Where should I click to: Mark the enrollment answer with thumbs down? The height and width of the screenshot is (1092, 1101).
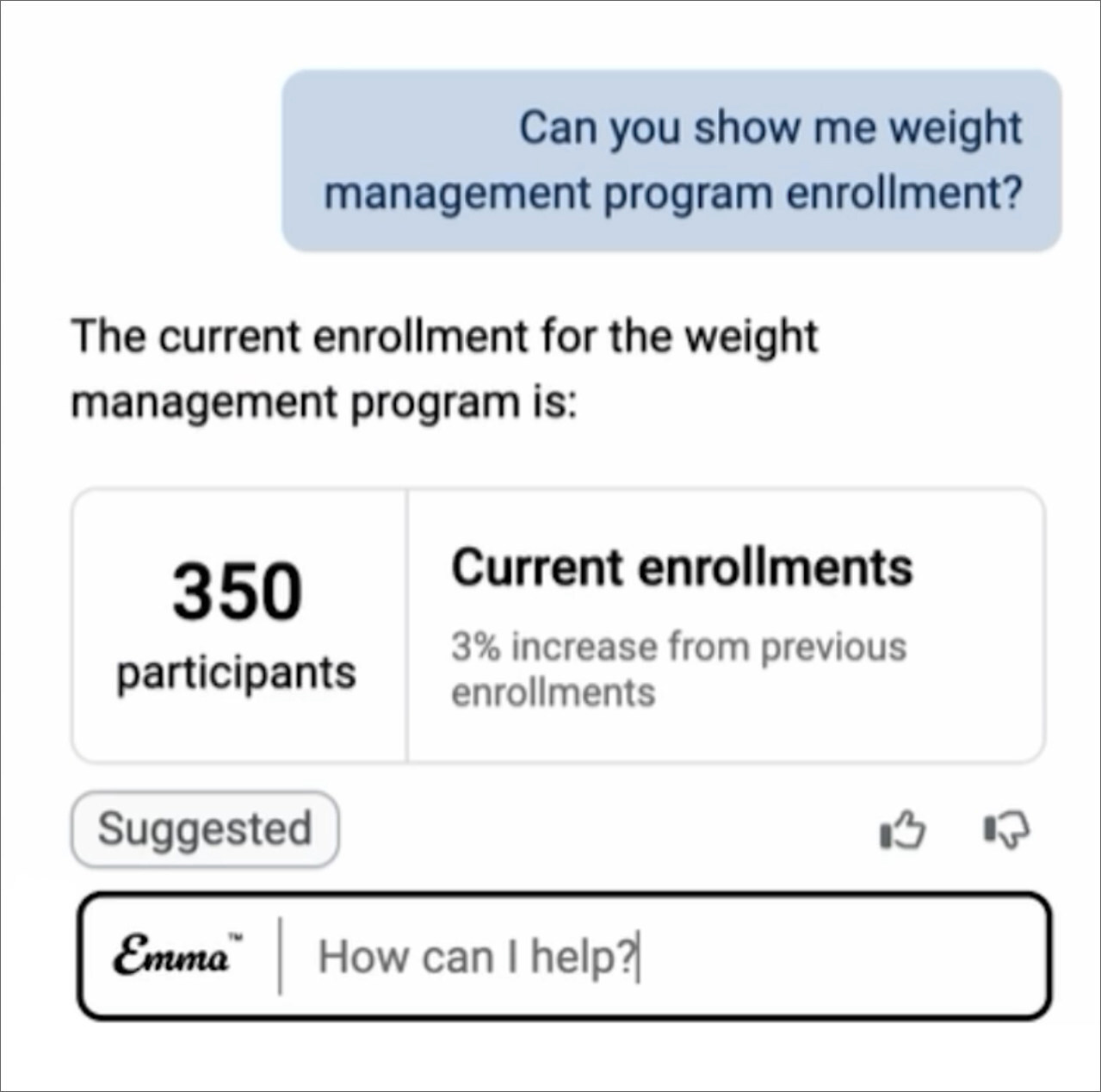click(1006, 830)
